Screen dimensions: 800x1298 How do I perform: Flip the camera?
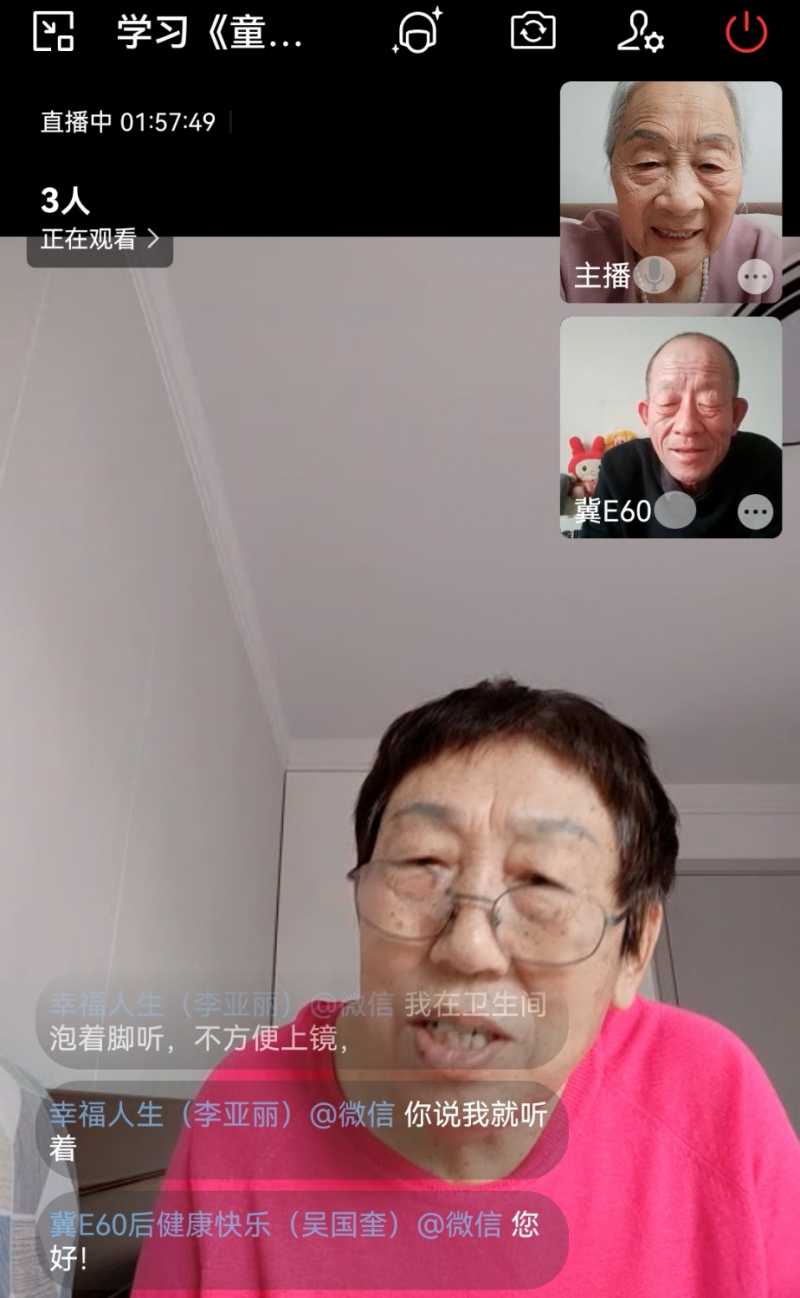point(533,32)
